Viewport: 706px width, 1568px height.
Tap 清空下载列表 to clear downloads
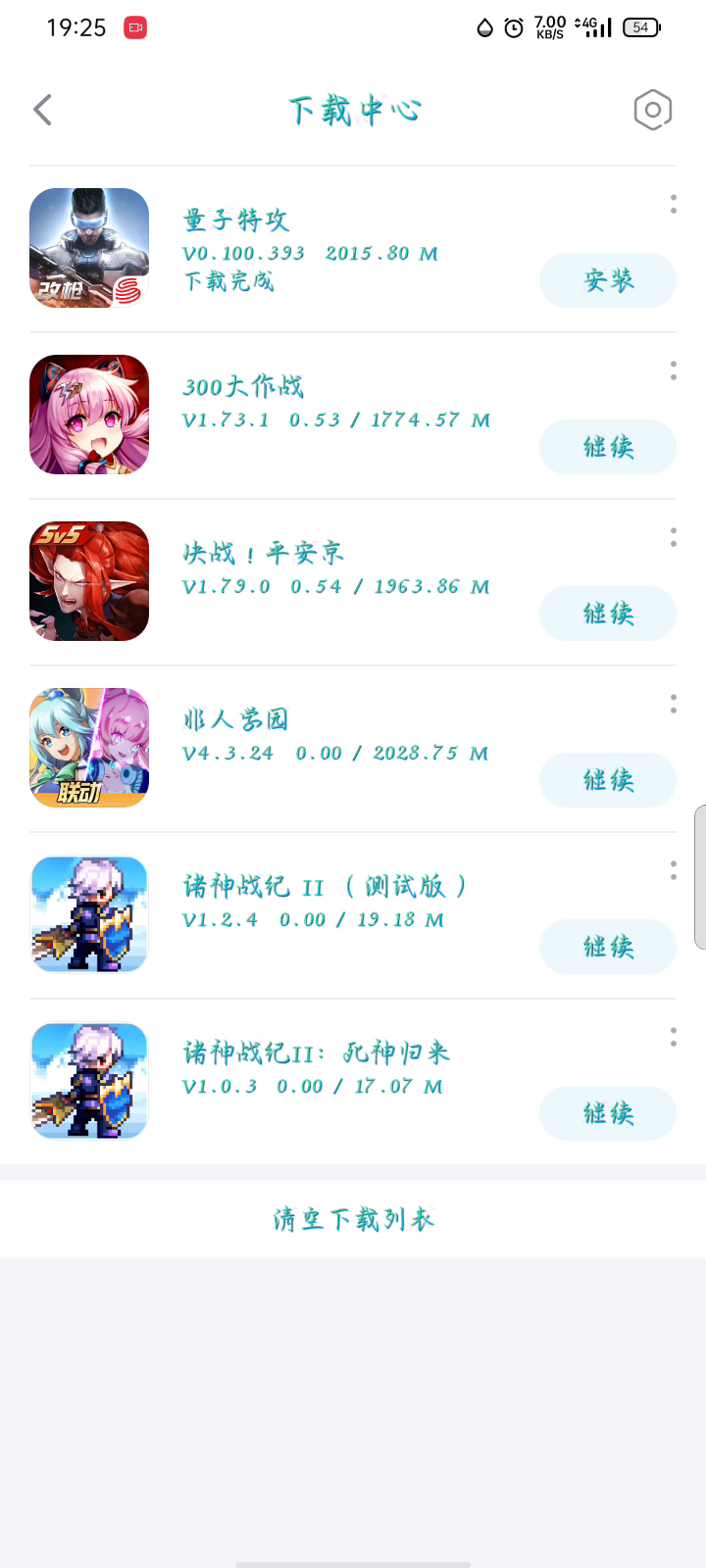[x=353, y=1219]
